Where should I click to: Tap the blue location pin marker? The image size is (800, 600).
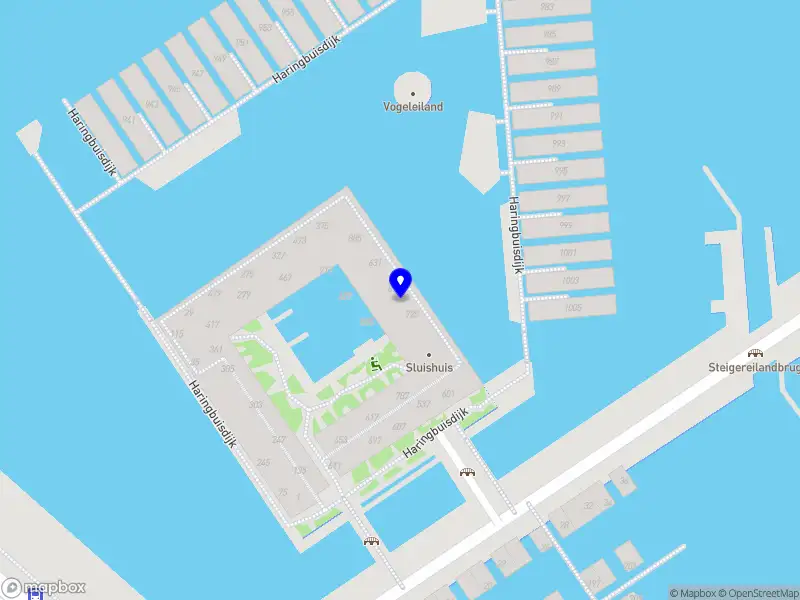point(401,282)
